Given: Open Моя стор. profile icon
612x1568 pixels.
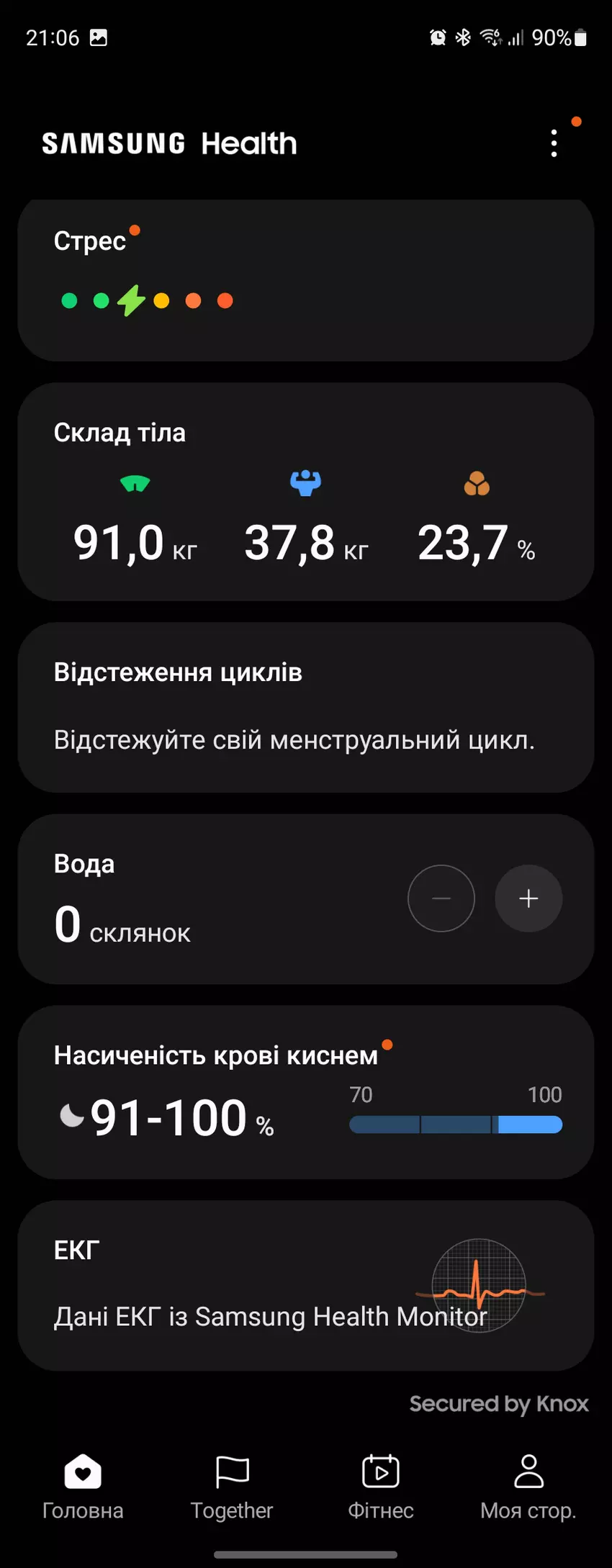Looking at the screenshot, I should (x=528, y=1469).
